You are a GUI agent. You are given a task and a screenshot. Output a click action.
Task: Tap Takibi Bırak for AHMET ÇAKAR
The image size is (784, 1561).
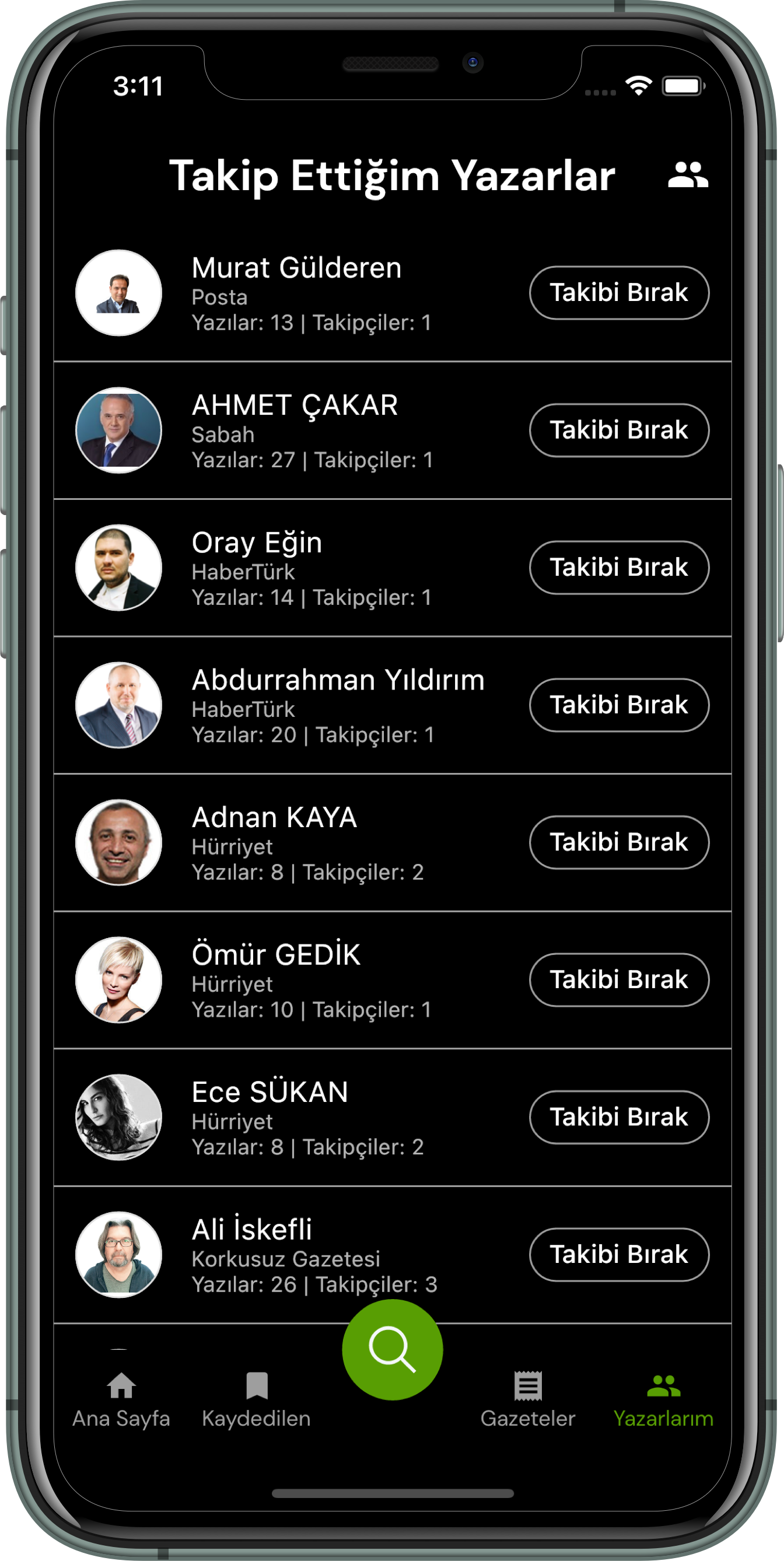click(x=618, y=430)
